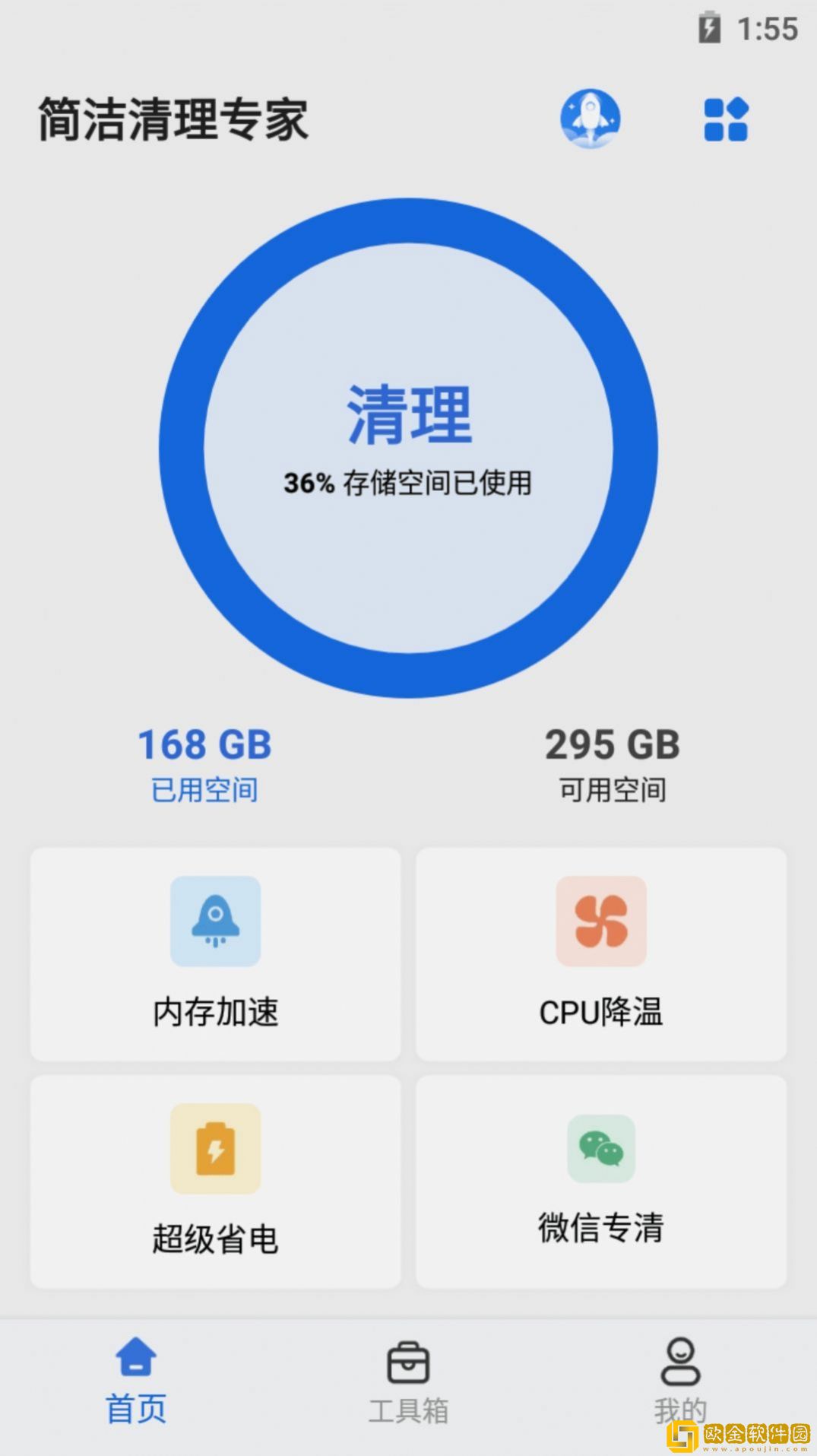Tap the CPU降温 fan icon
This screenshot has height=1456, width=817.
(x=600, y=922)
